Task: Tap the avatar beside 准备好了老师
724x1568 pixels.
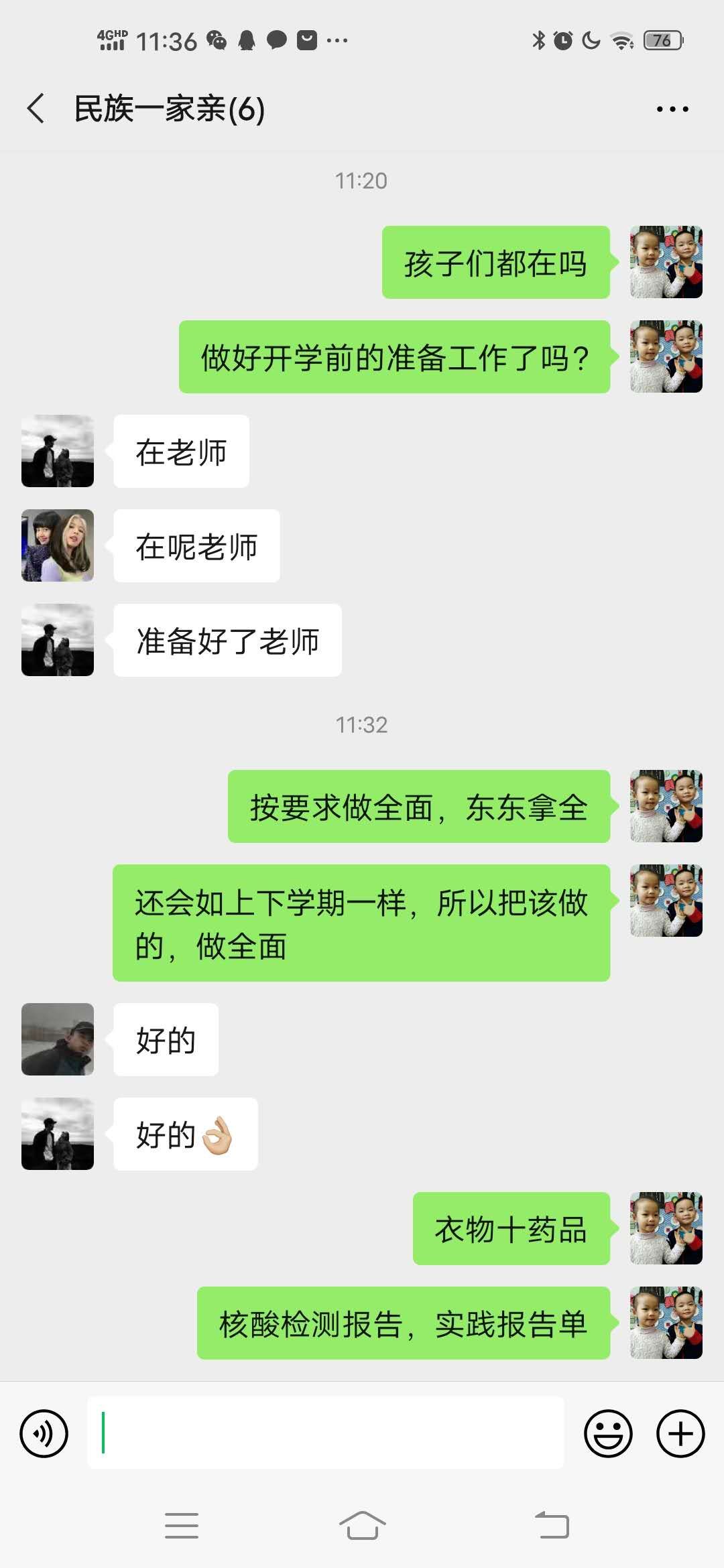Action: pyautogui.click(x=58, y=640)
